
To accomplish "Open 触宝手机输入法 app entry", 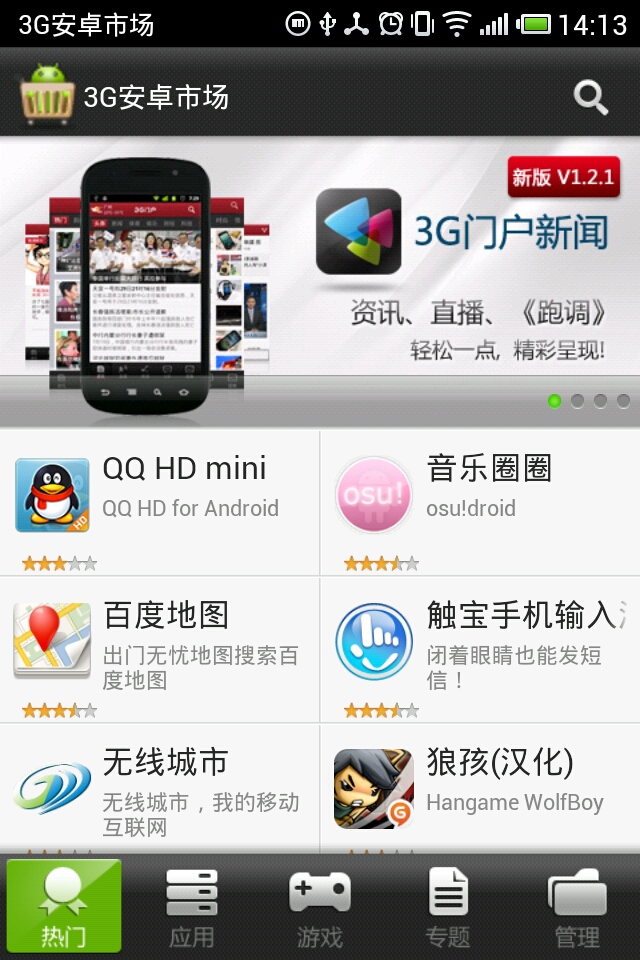I will (480, 648).
